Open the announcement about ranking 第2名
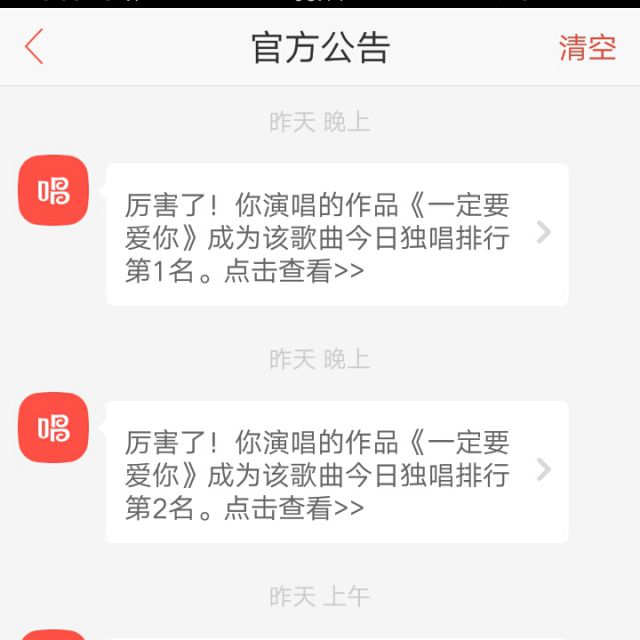The height and width of the screenshot is (640, 640). pos(337,472)
